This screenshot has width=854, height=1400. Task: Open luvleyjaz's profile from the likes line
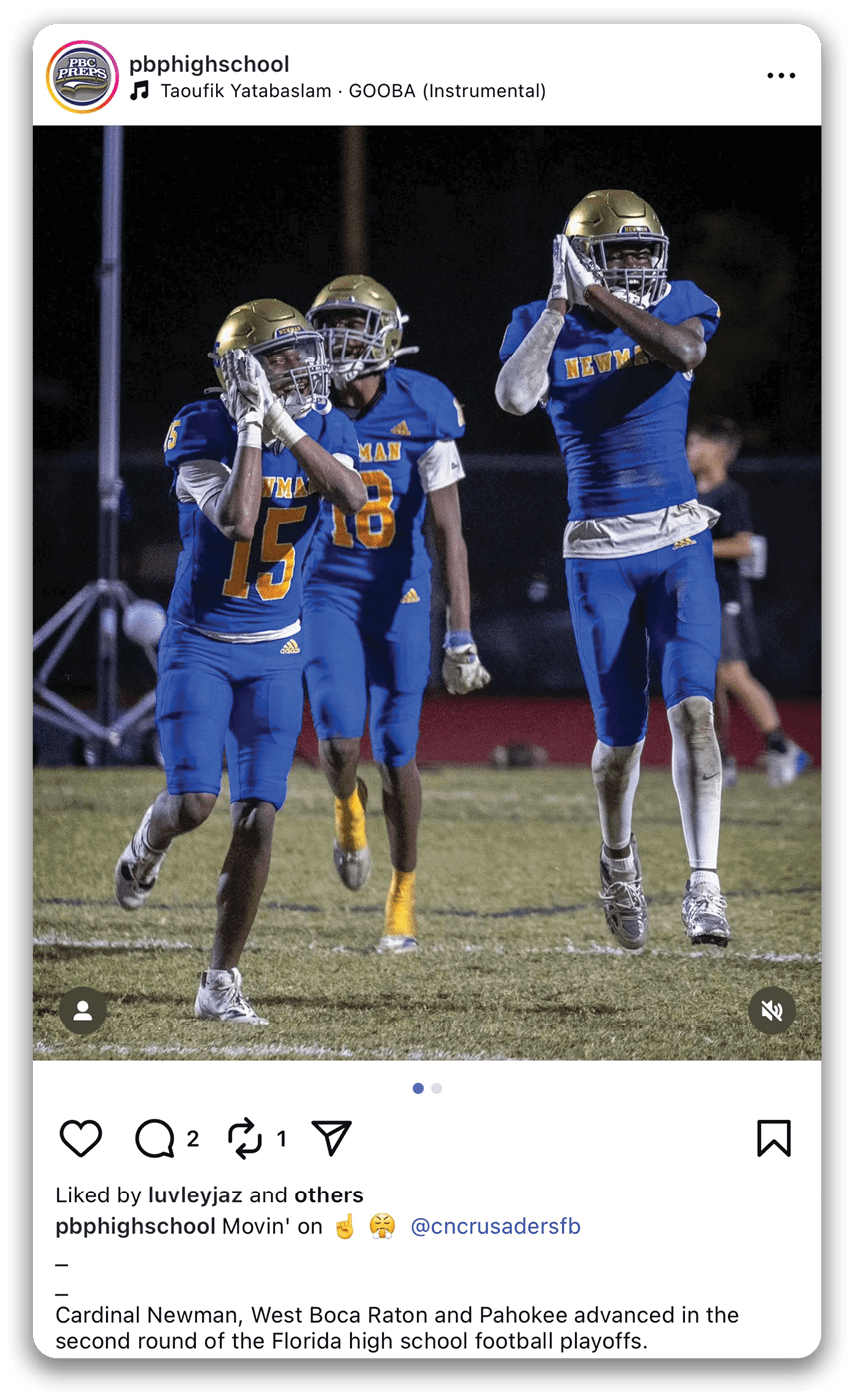coord(195,1195)
